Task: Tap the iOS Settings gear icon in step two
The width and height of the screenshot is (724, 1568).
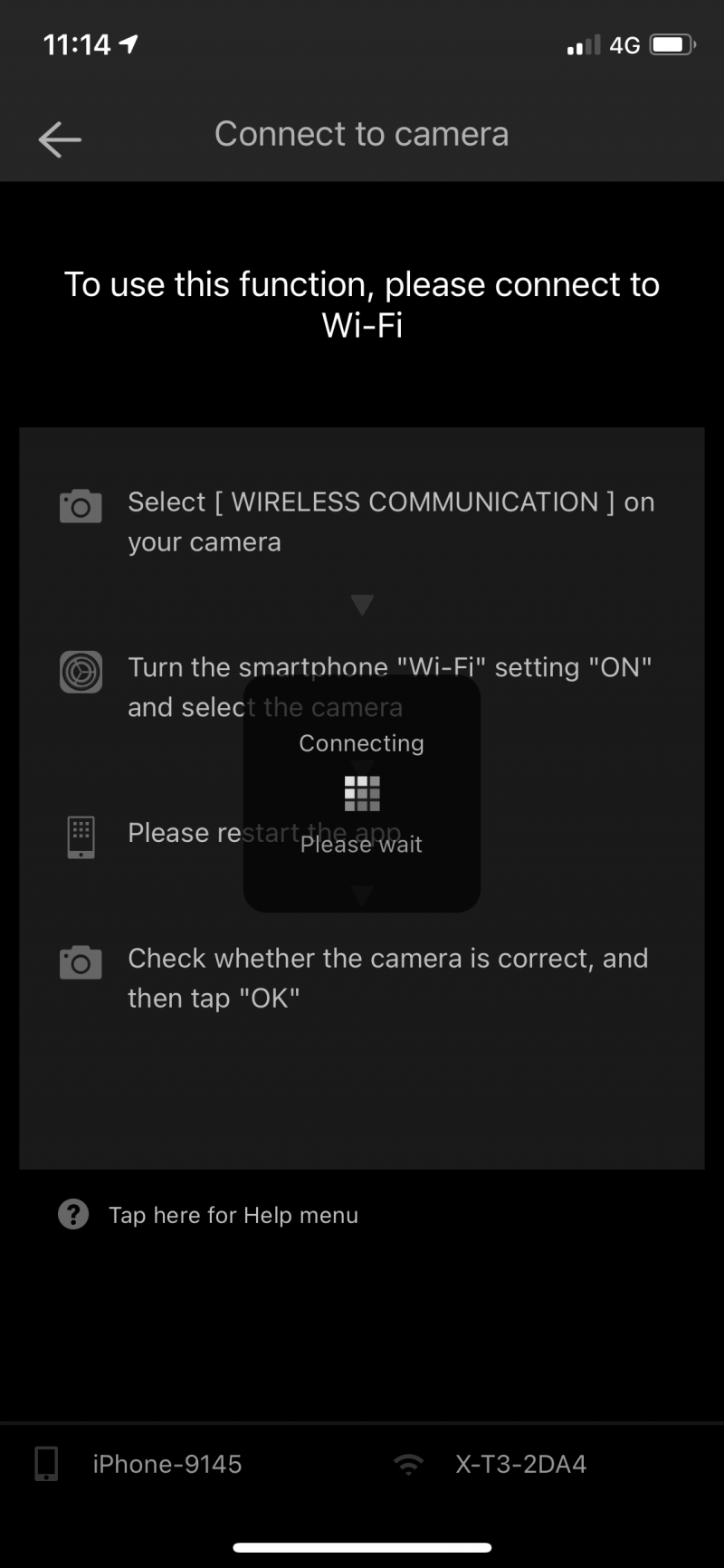Action: point(81,672)
